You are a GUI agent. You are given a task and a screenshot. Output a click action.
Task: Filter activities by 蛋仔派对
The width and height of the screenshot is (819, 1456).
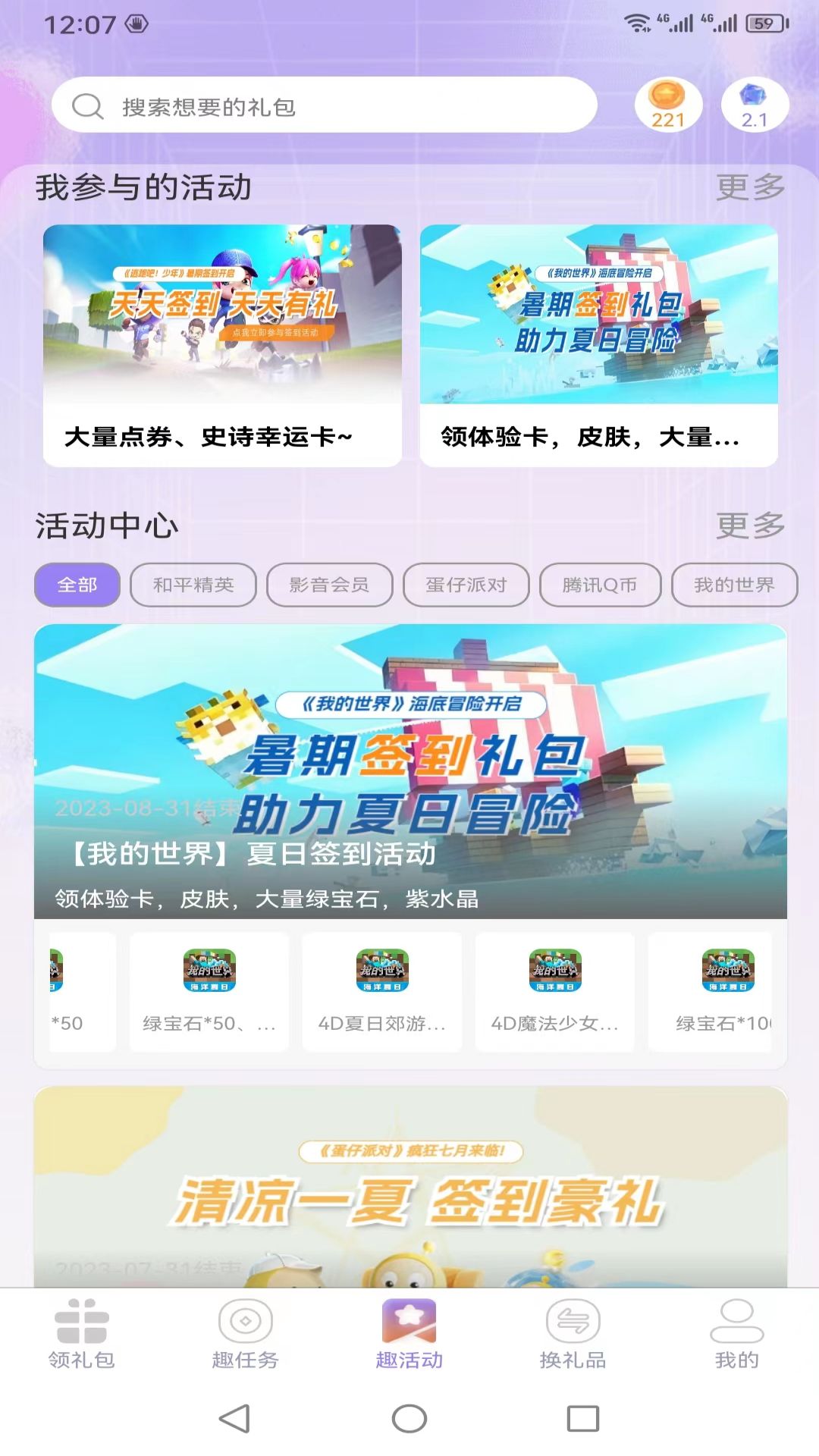click(466, 585)
